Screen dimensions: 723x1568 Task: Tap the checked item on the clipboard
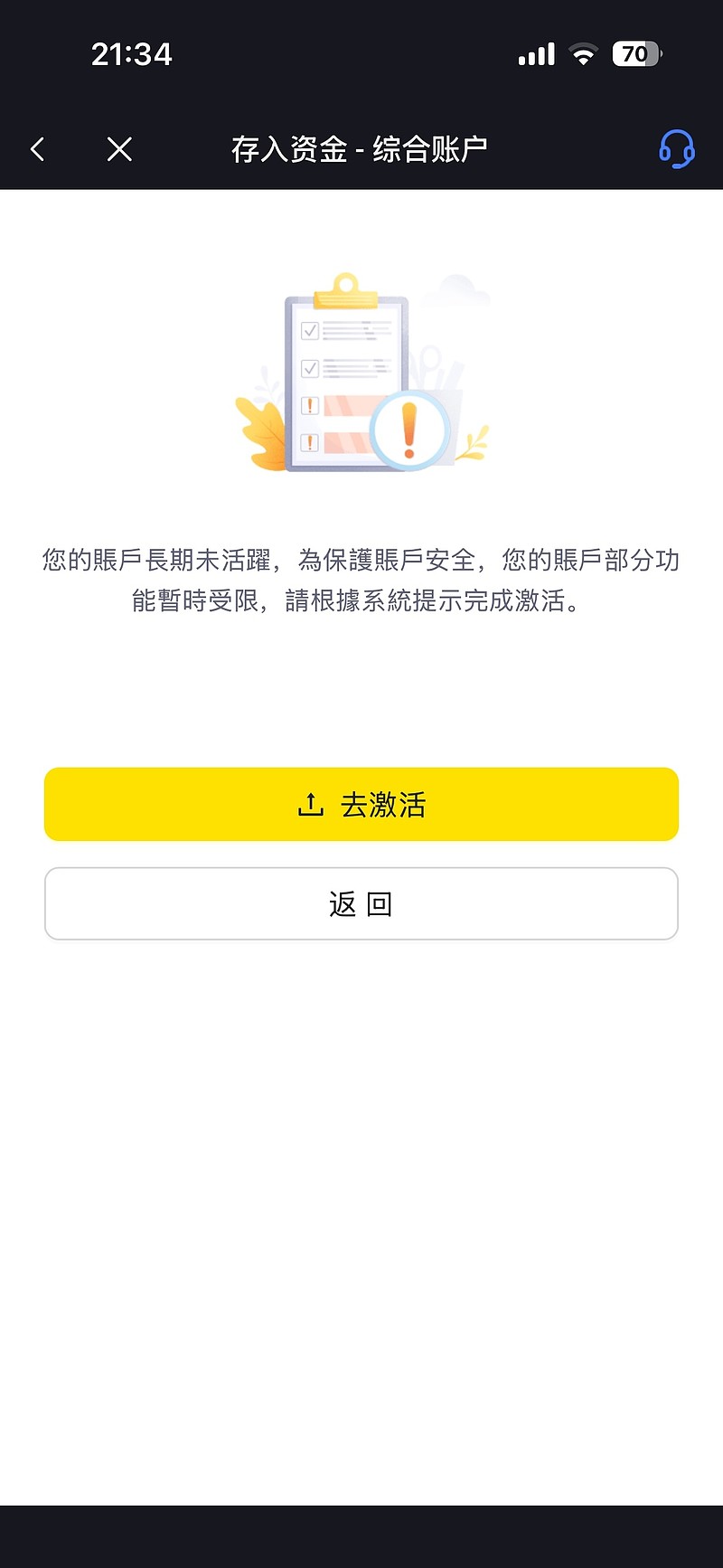(x=311, y=331)
